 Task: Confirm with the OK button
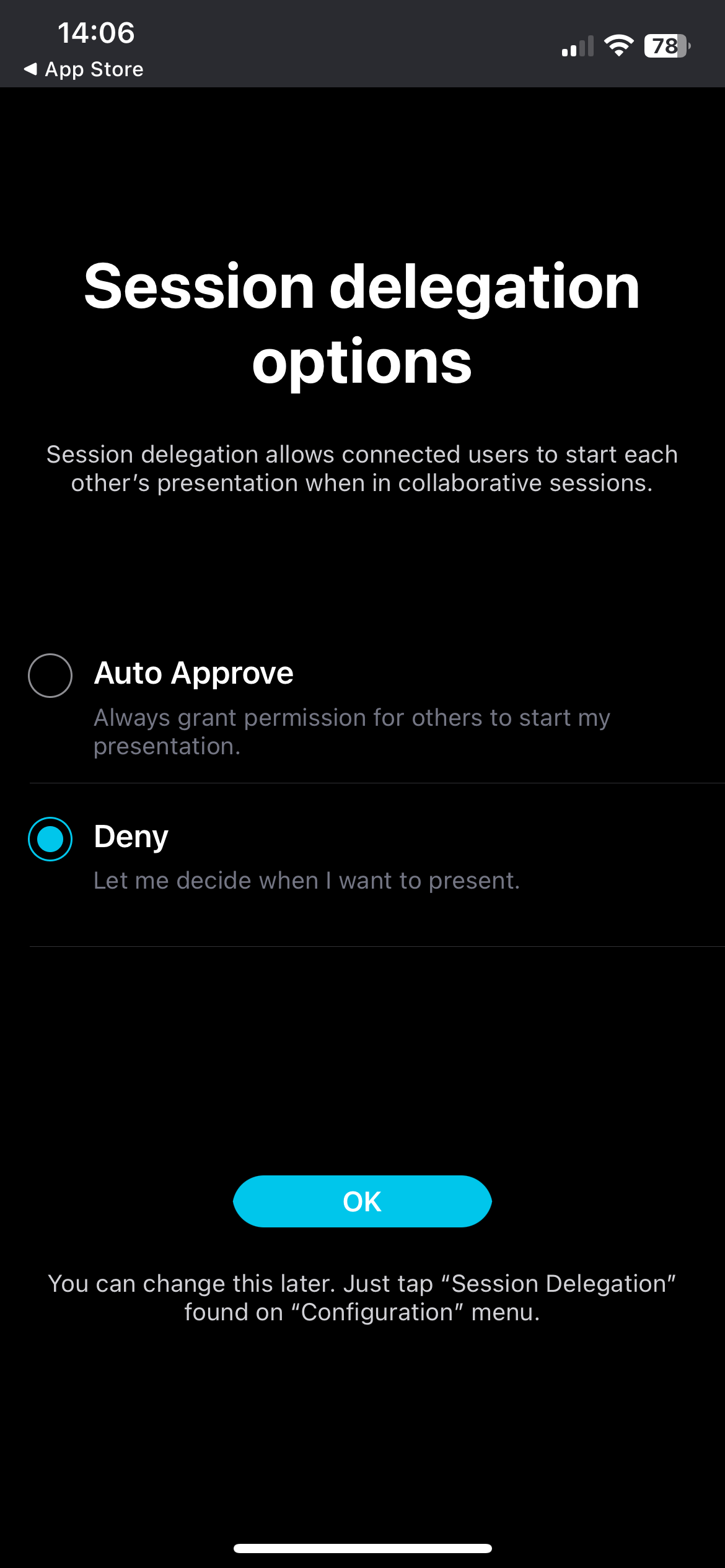click(x=362, y=1200)
